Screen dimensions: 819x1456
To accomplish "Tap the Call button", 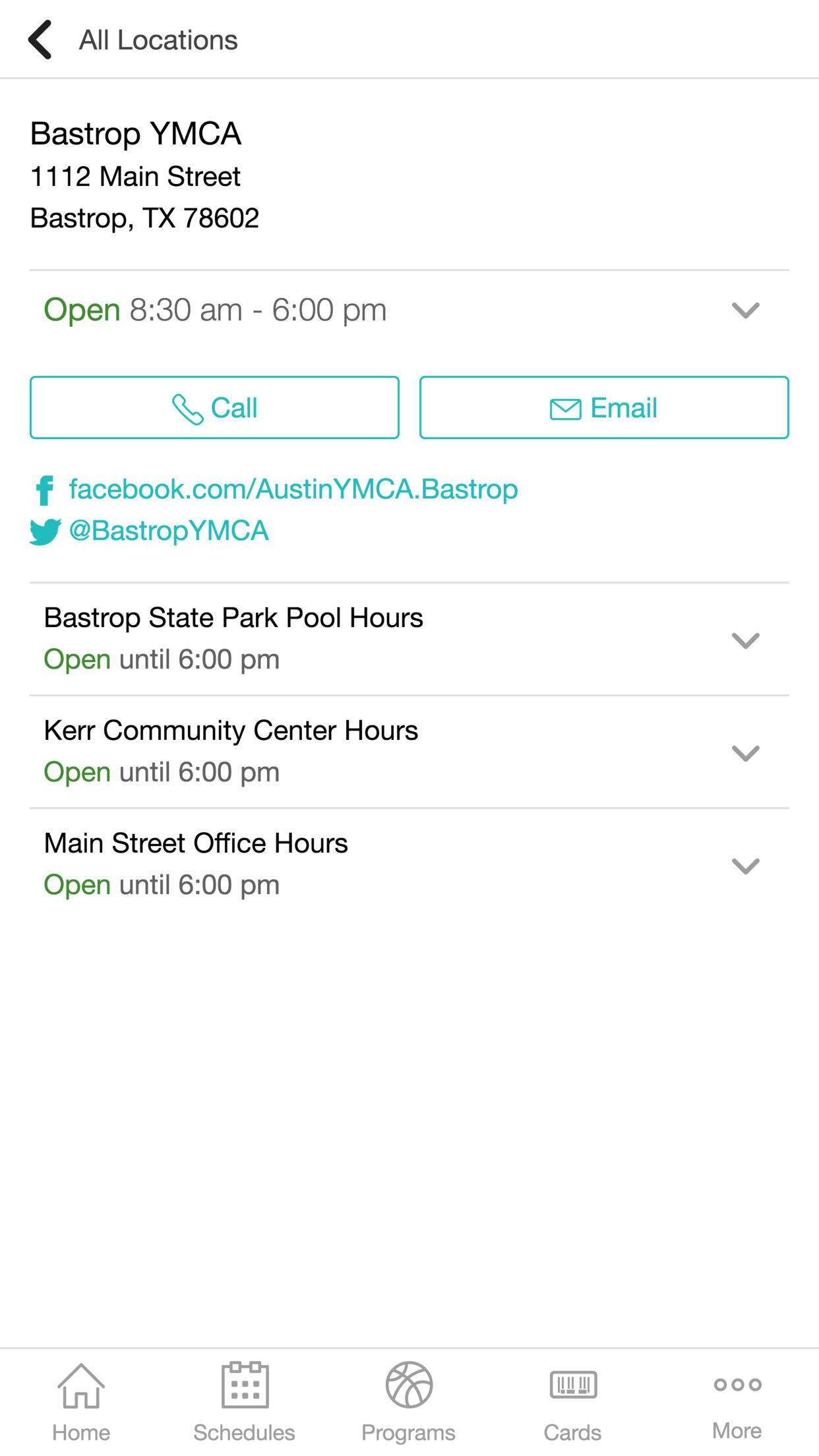I will (214, 407).
